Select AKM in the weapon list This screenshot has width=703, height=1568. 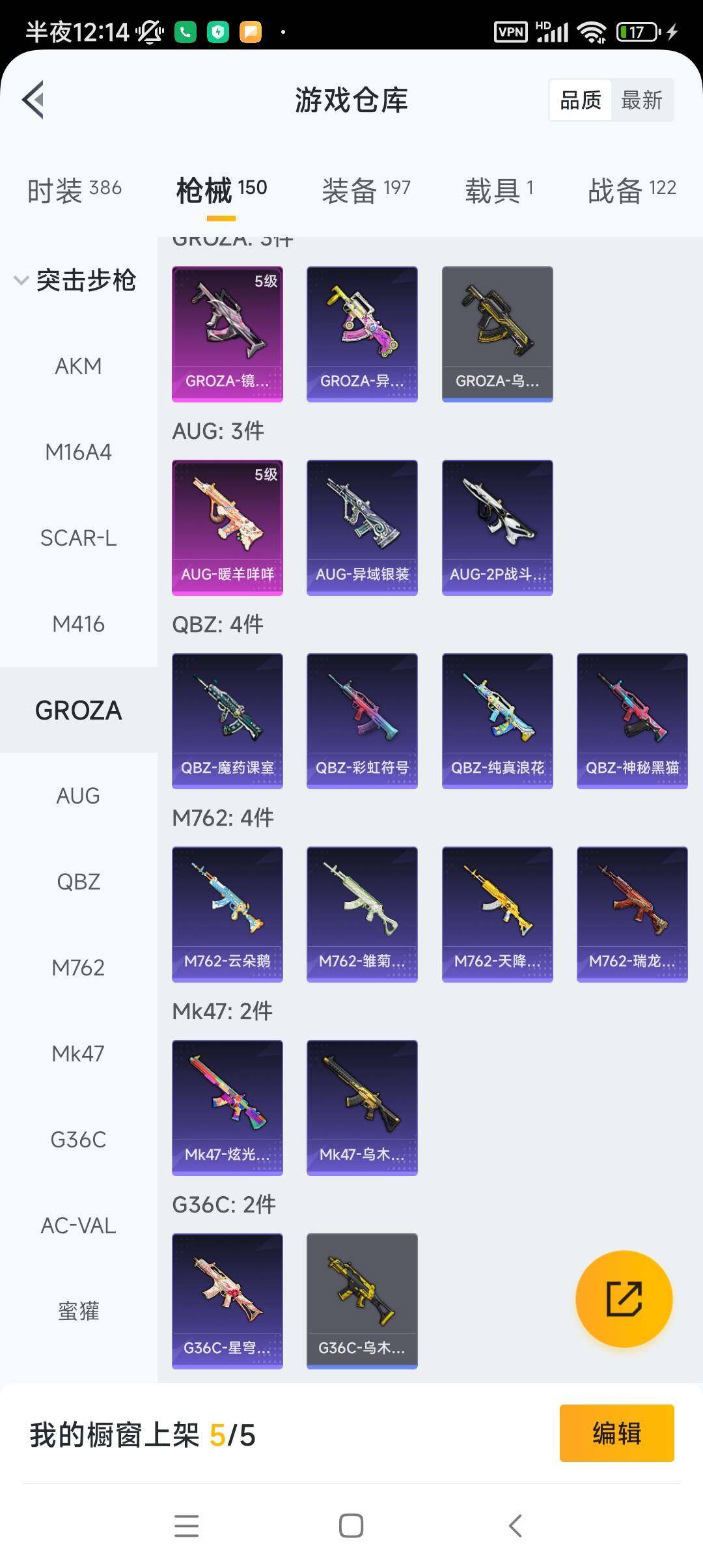[x=78, y=366]
